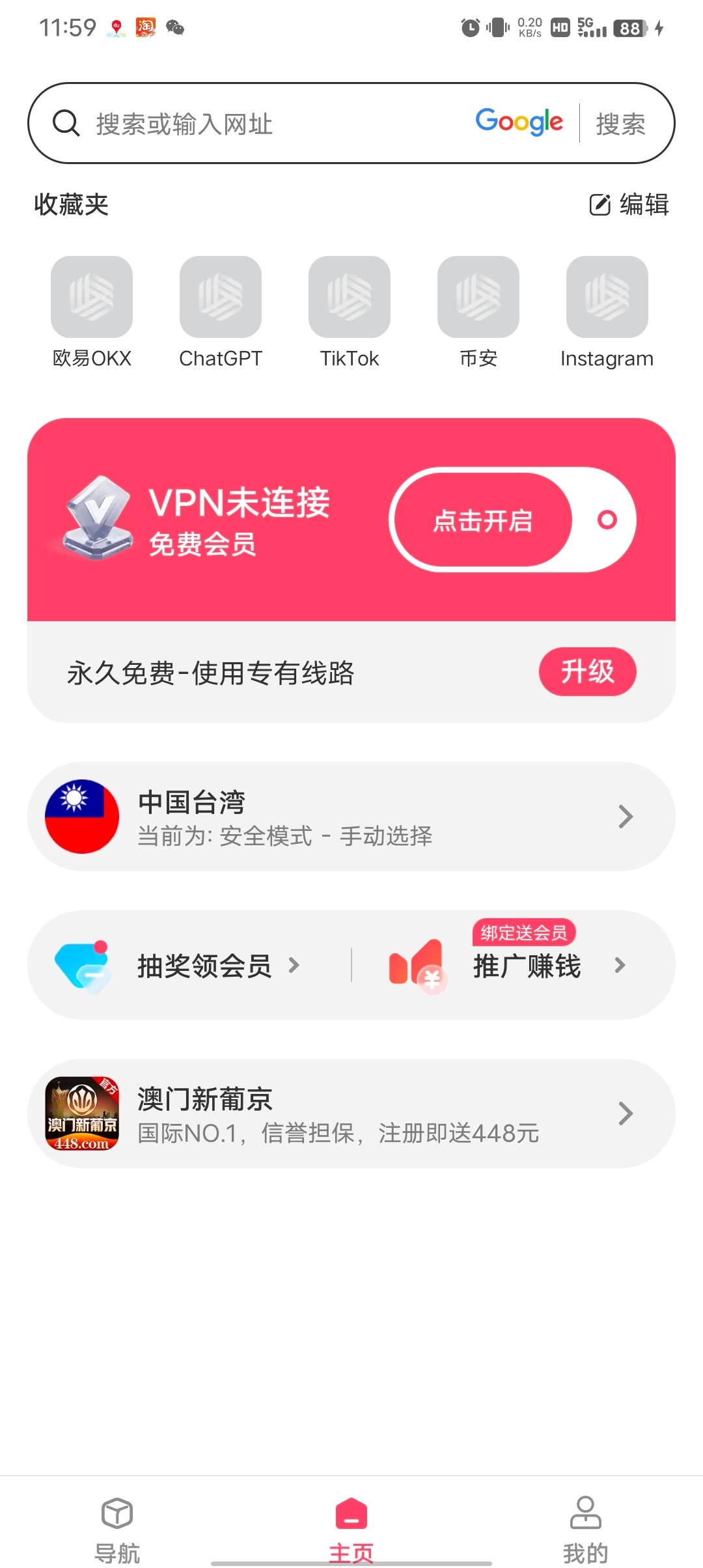Open the TikTok bookmark
The width and height of the screenshot is (703, 1568).
tap(350, 298)
